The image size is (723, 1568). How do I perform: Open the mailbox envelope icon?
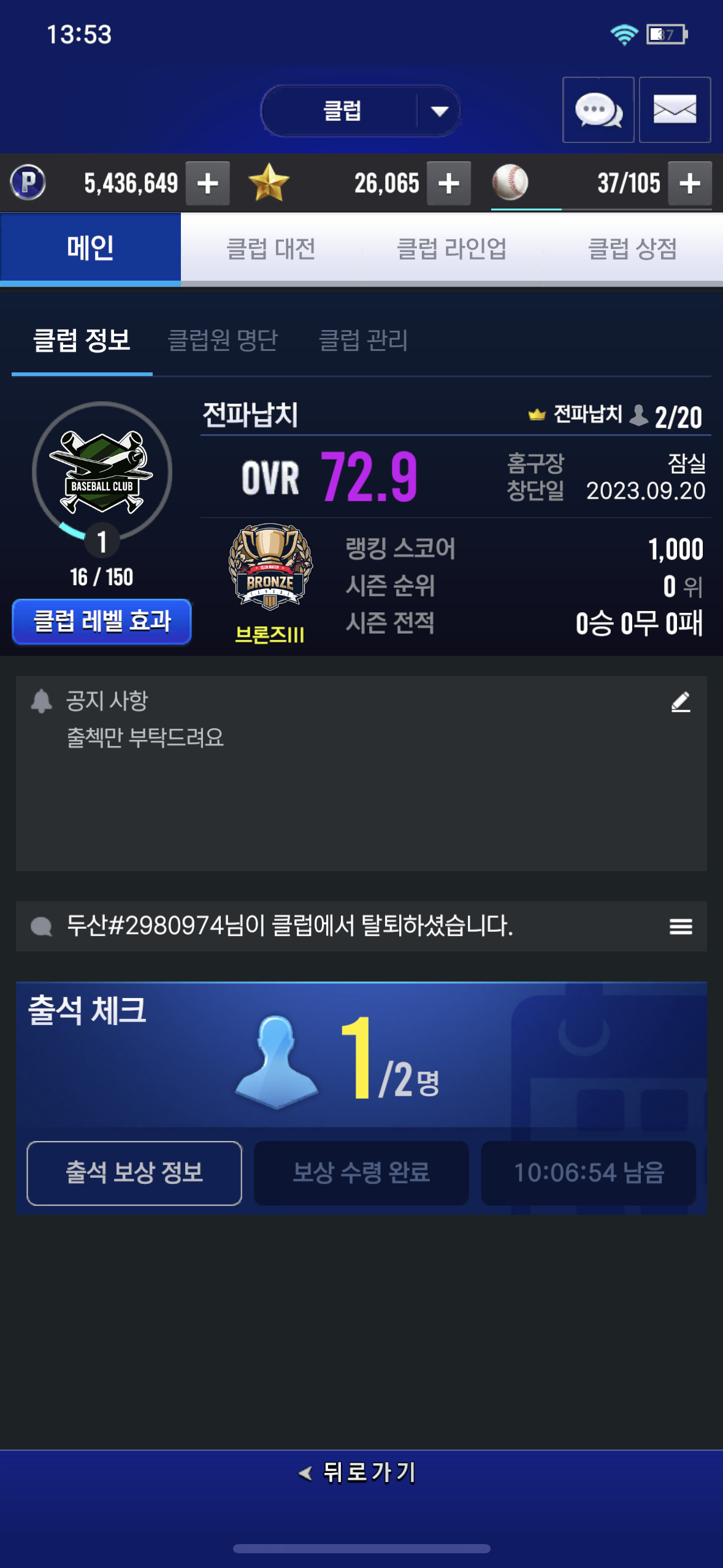675,110
